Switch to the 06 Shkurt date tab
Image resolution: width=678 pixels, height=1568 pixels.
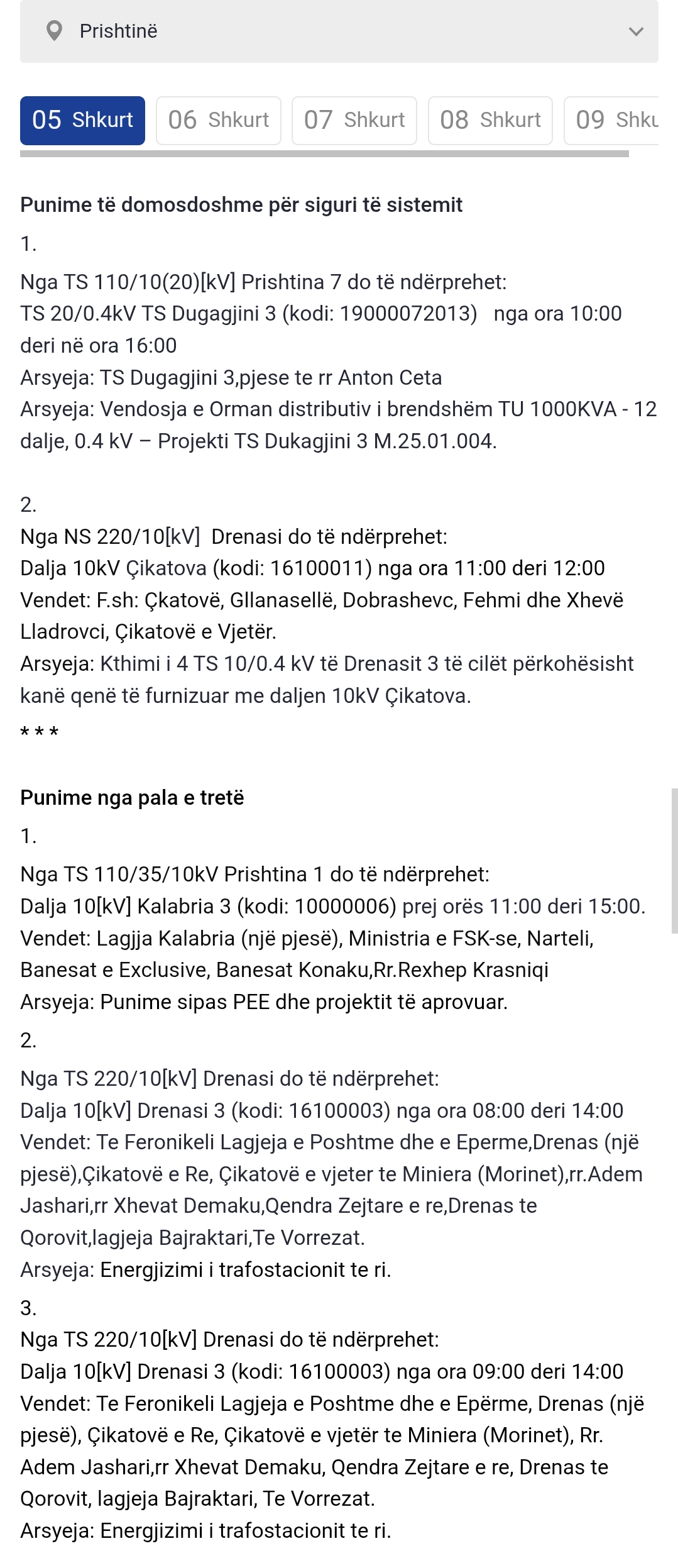pyautogui.click(x=218, y=120)
